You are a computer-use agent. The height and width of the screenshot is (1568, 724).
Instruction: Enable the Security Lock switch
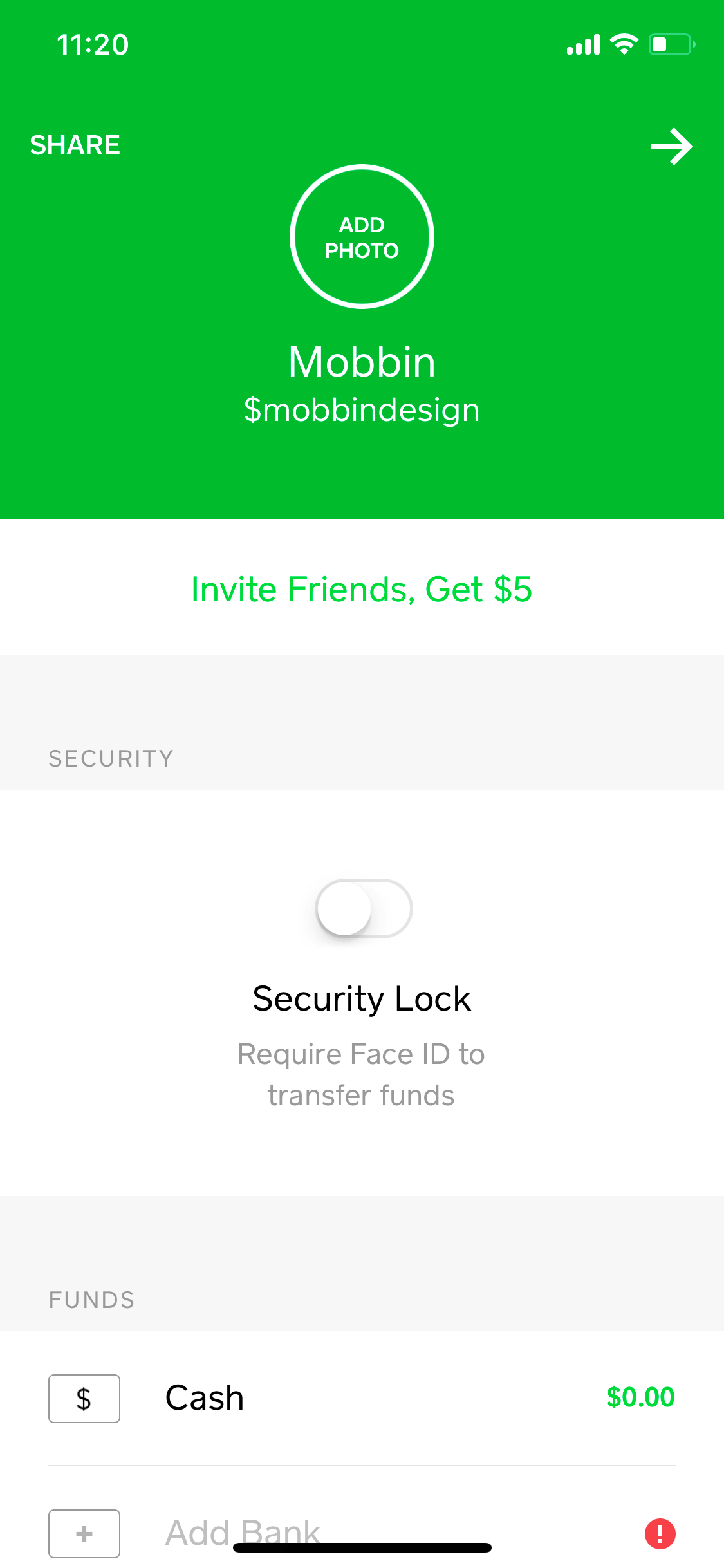pos(364,908)
